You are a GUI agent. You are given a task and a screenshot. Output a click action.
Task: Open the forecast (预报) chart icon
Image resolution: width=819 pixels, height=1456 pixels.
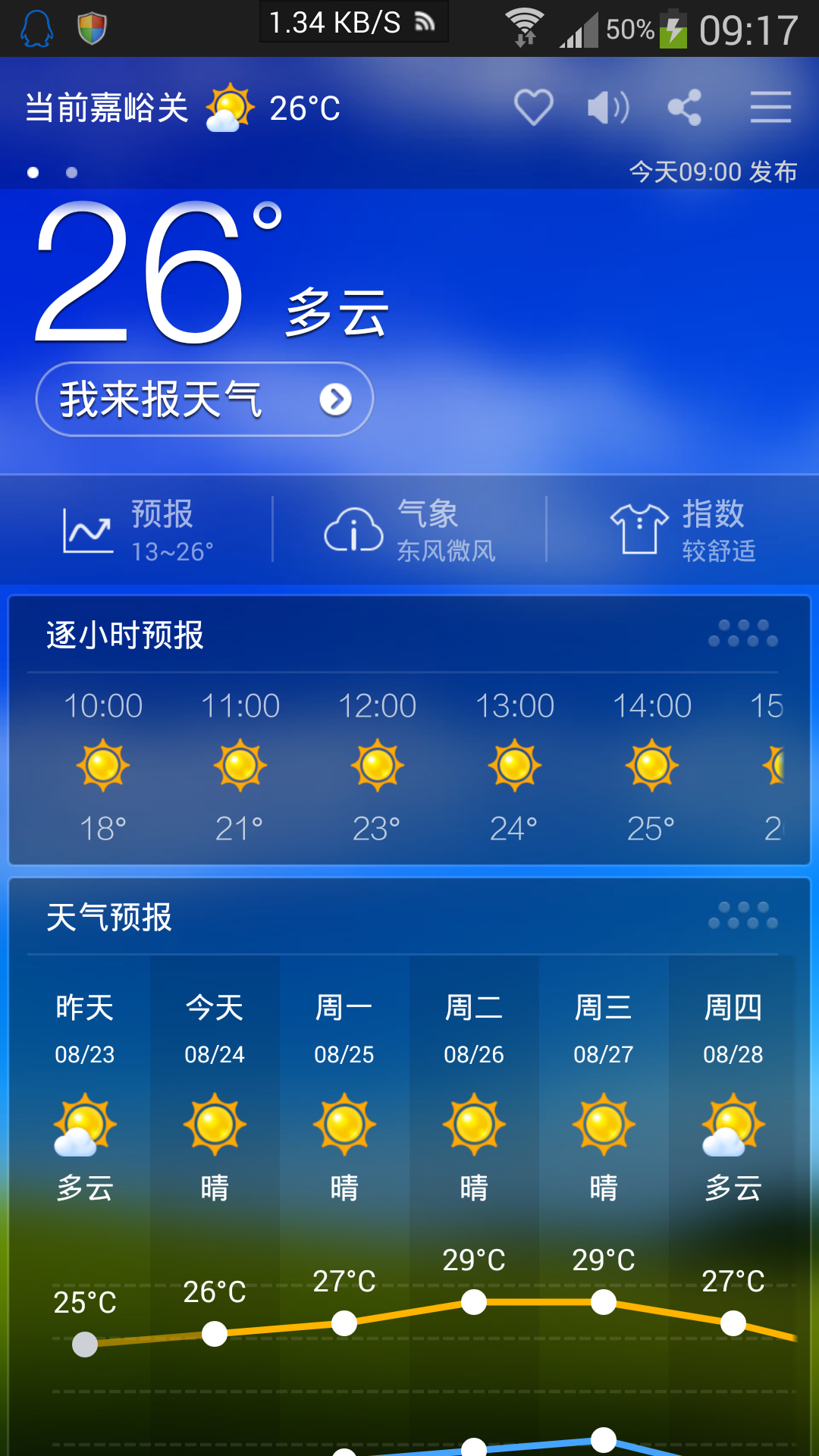86,529
